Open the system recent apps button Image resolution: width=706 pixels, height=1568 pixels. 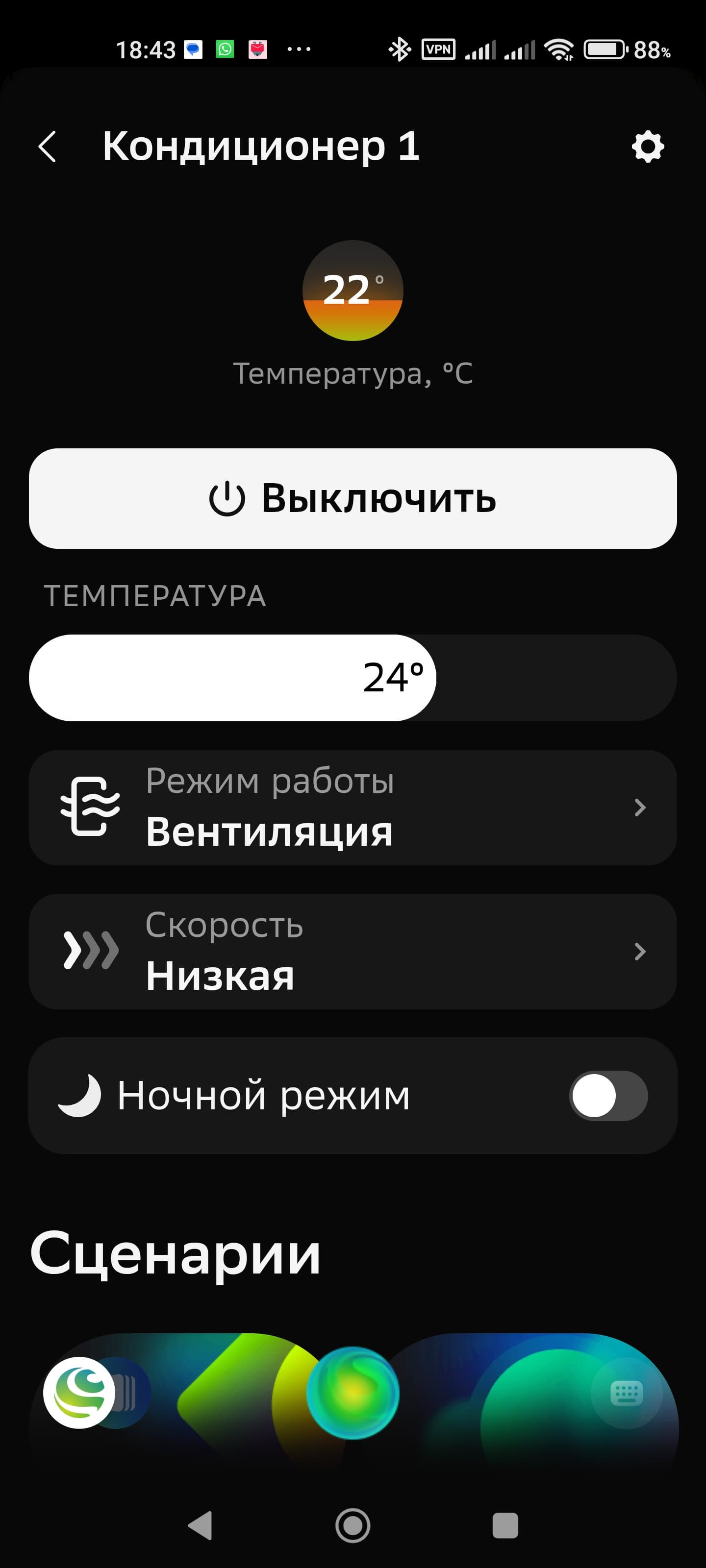[x=505, y=1525]
